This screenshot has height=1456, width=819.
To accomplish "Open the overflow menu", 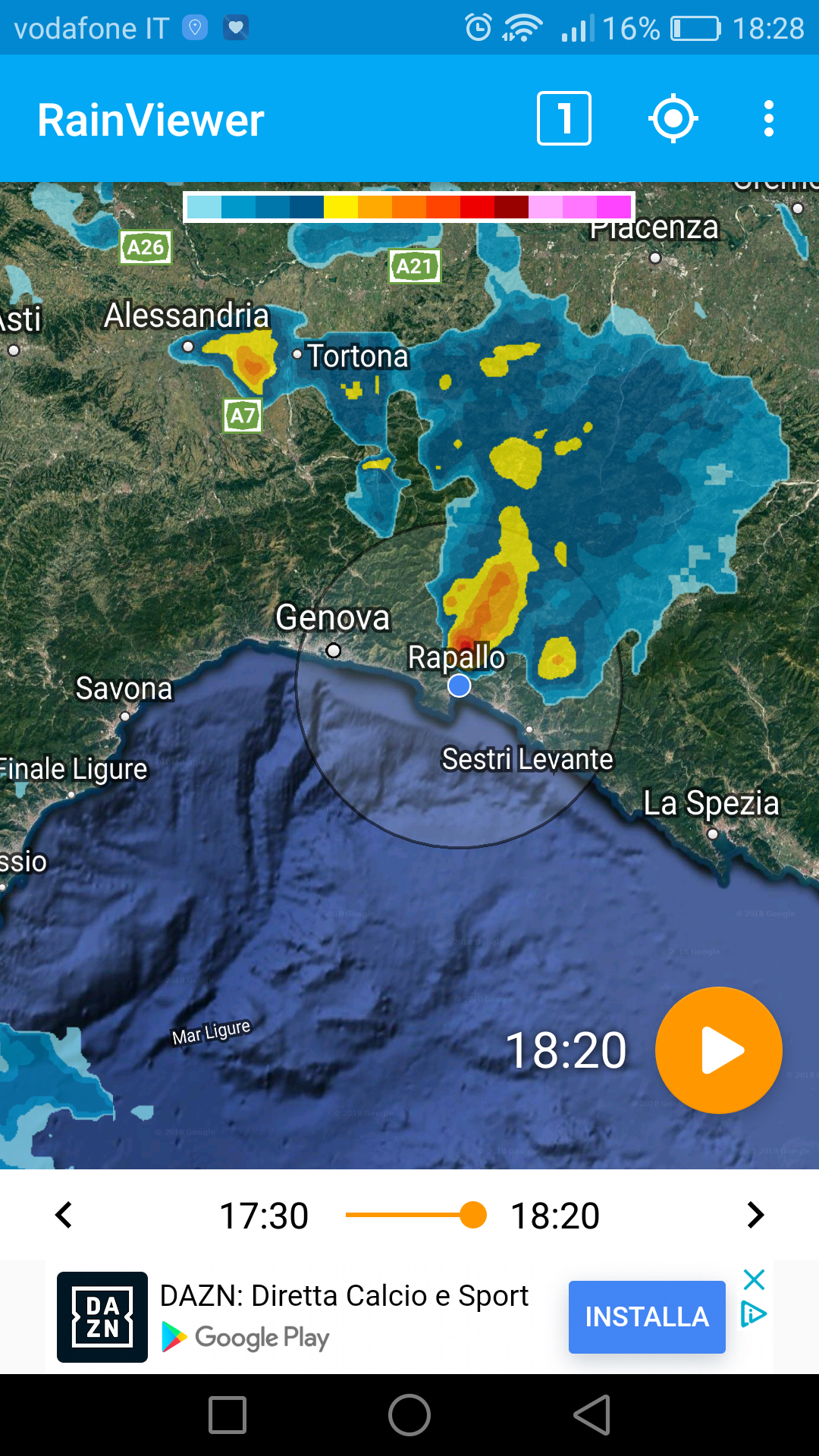I will pos(768,118).
